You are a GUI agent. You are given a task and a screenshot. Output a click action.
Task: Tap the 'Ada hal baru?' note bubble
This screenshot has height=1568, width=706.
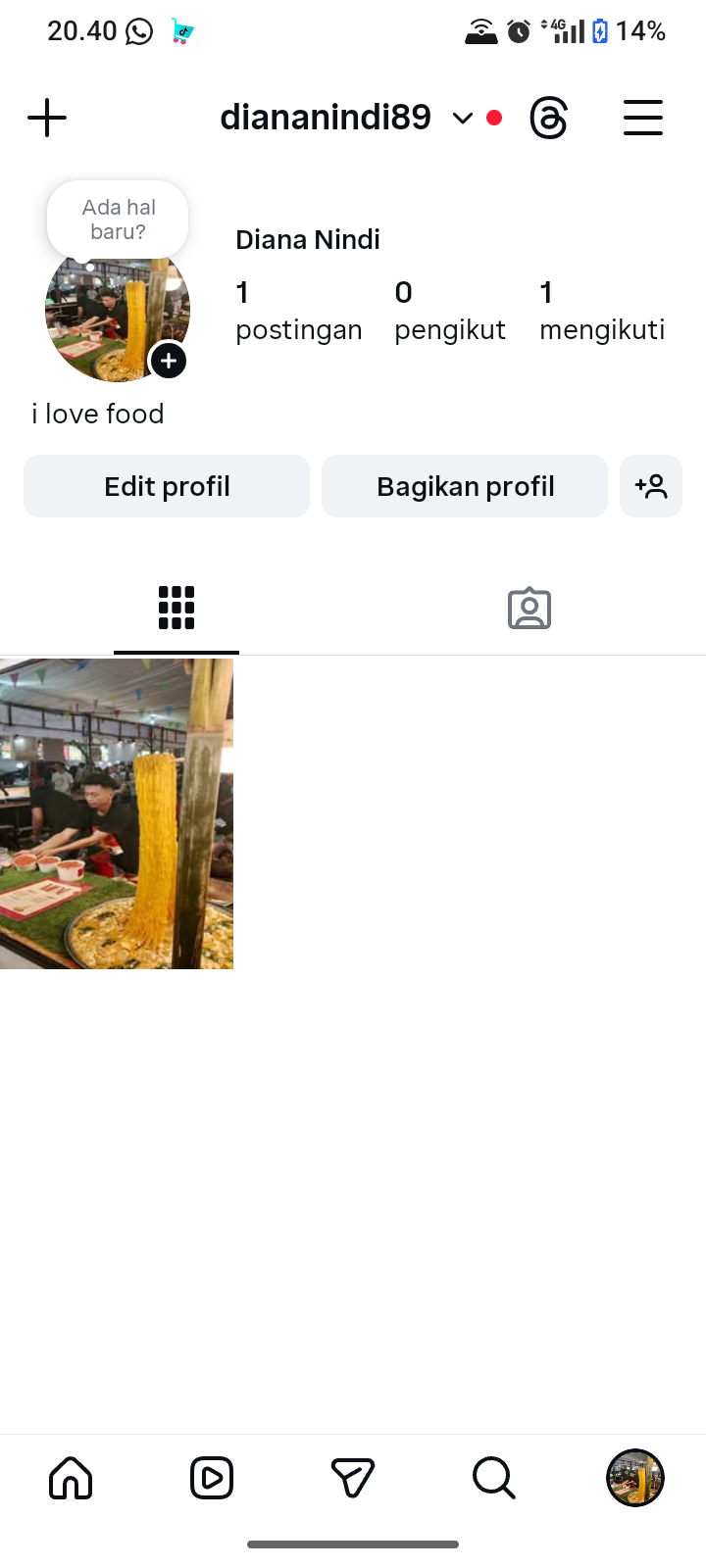click(118, 220)
